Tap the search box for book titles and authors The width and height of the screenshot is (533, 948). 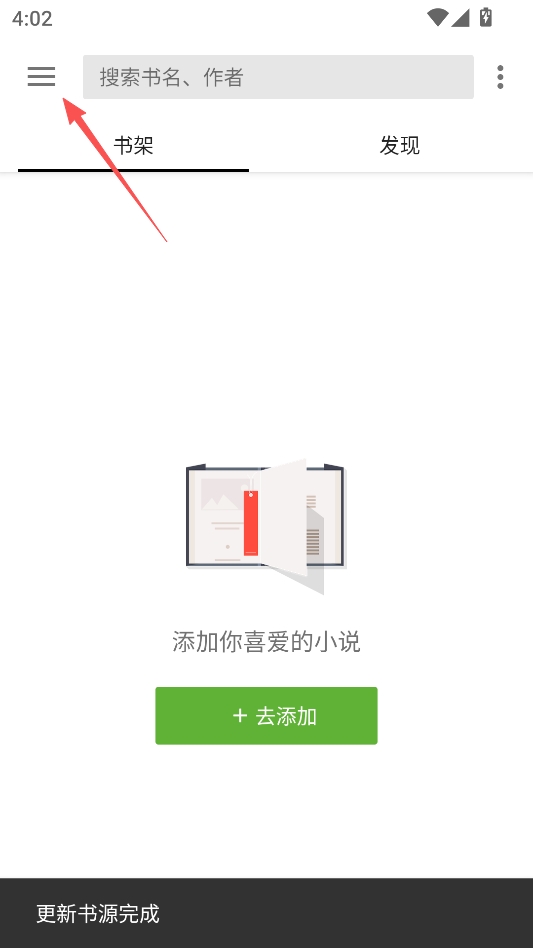278,77
